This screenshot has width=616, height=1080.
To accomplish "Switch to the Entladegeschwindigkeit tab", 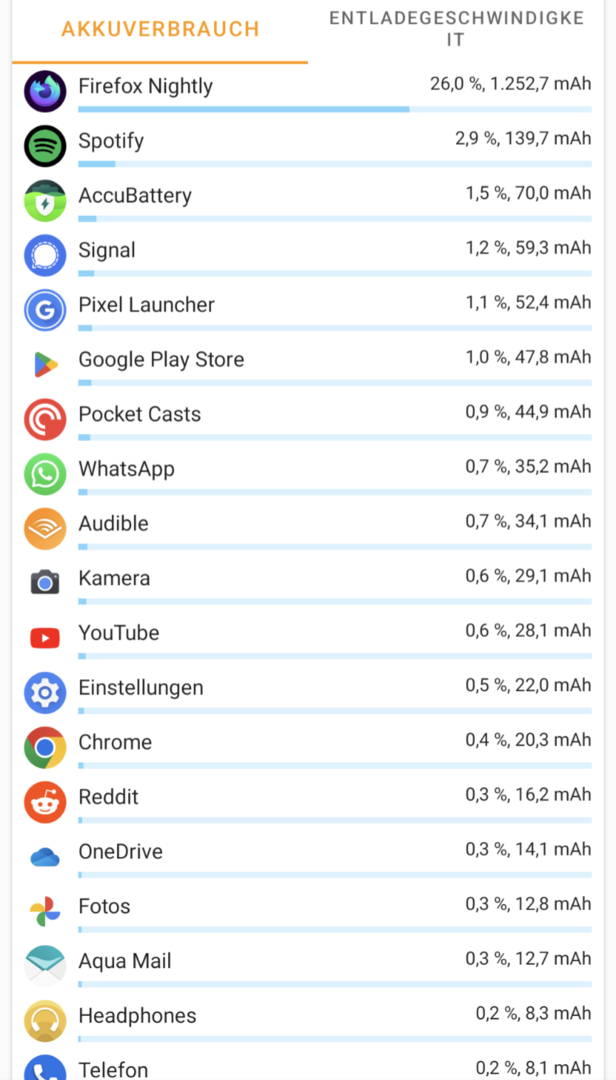I will coord(456,29).
